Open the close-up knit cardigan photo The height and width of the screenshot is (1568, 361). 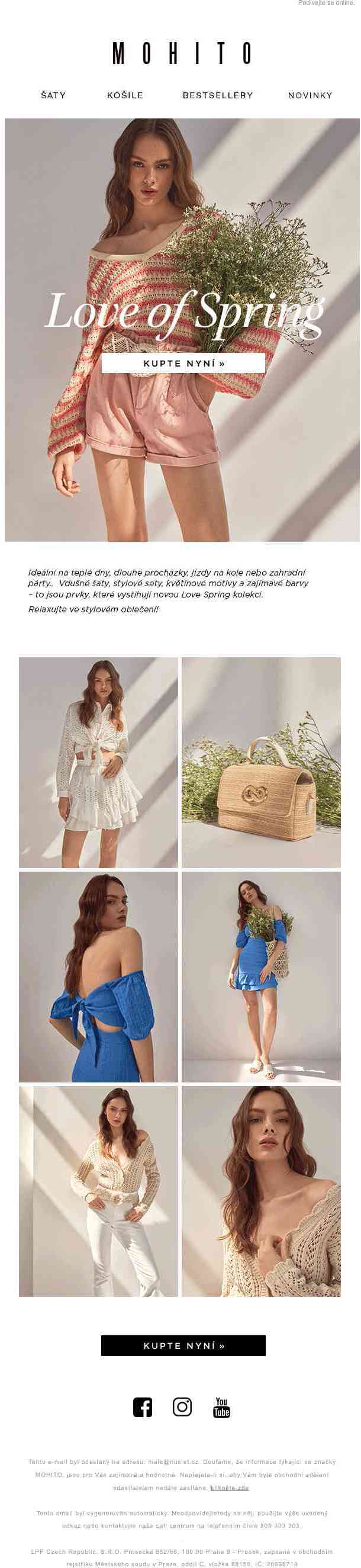260,1191
